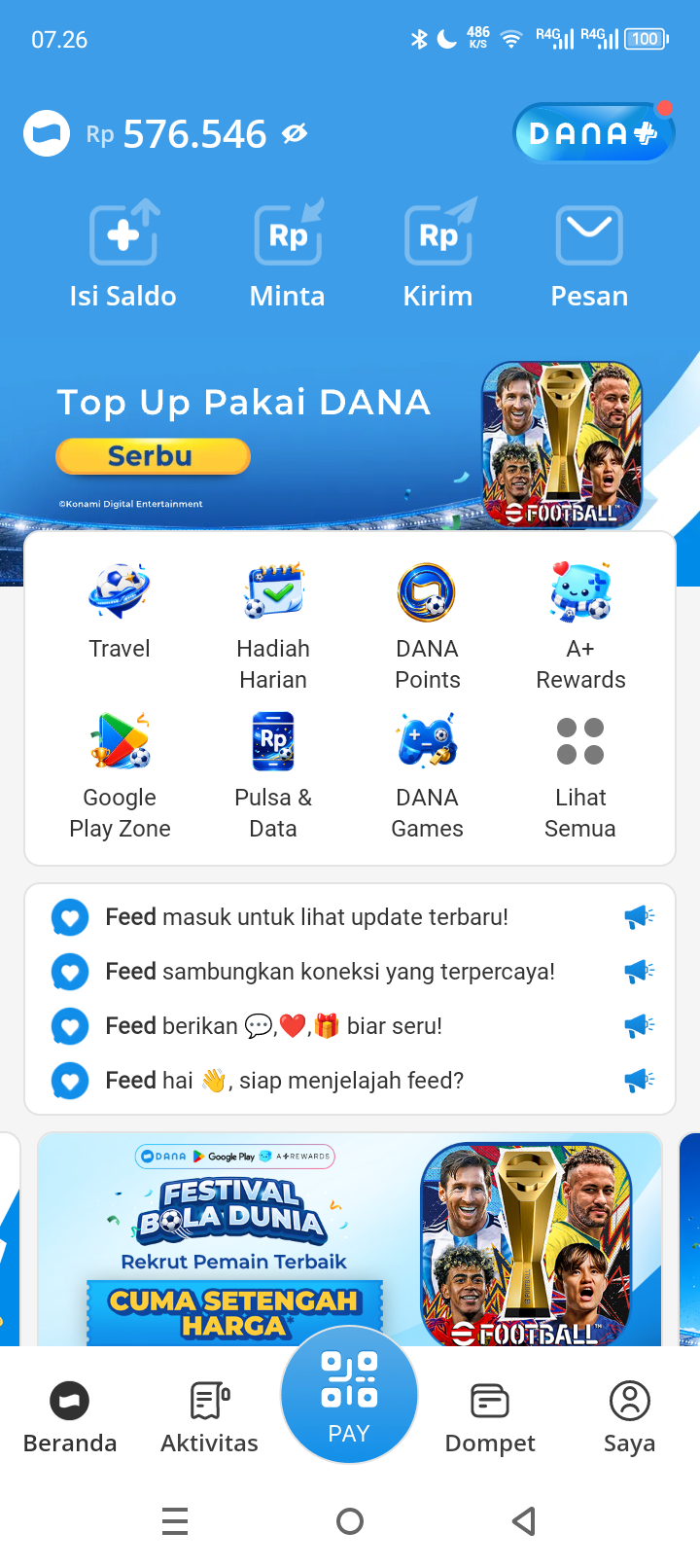
Task: Open the DANA+ button
Action: 593,132
